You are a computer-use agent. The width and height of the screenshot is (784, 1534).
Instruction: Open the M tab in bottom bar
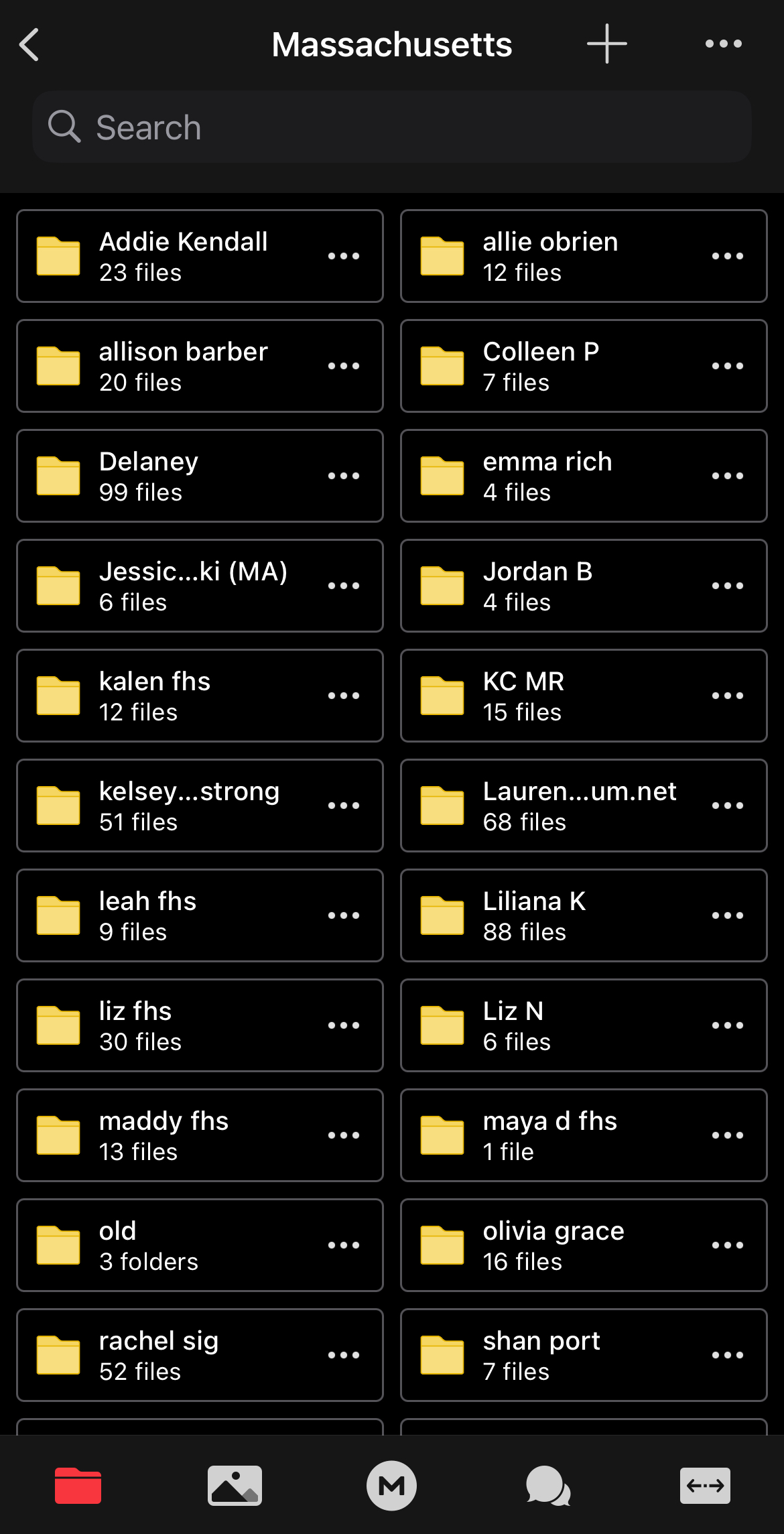(391, 1486)
